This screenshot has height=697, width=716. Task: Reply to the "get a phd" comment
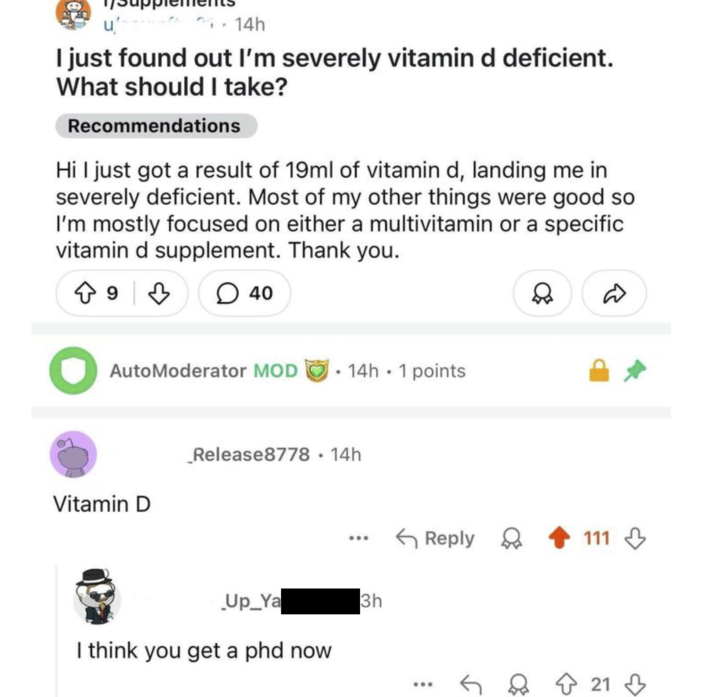pyautogui.click(x=471, y=684)
